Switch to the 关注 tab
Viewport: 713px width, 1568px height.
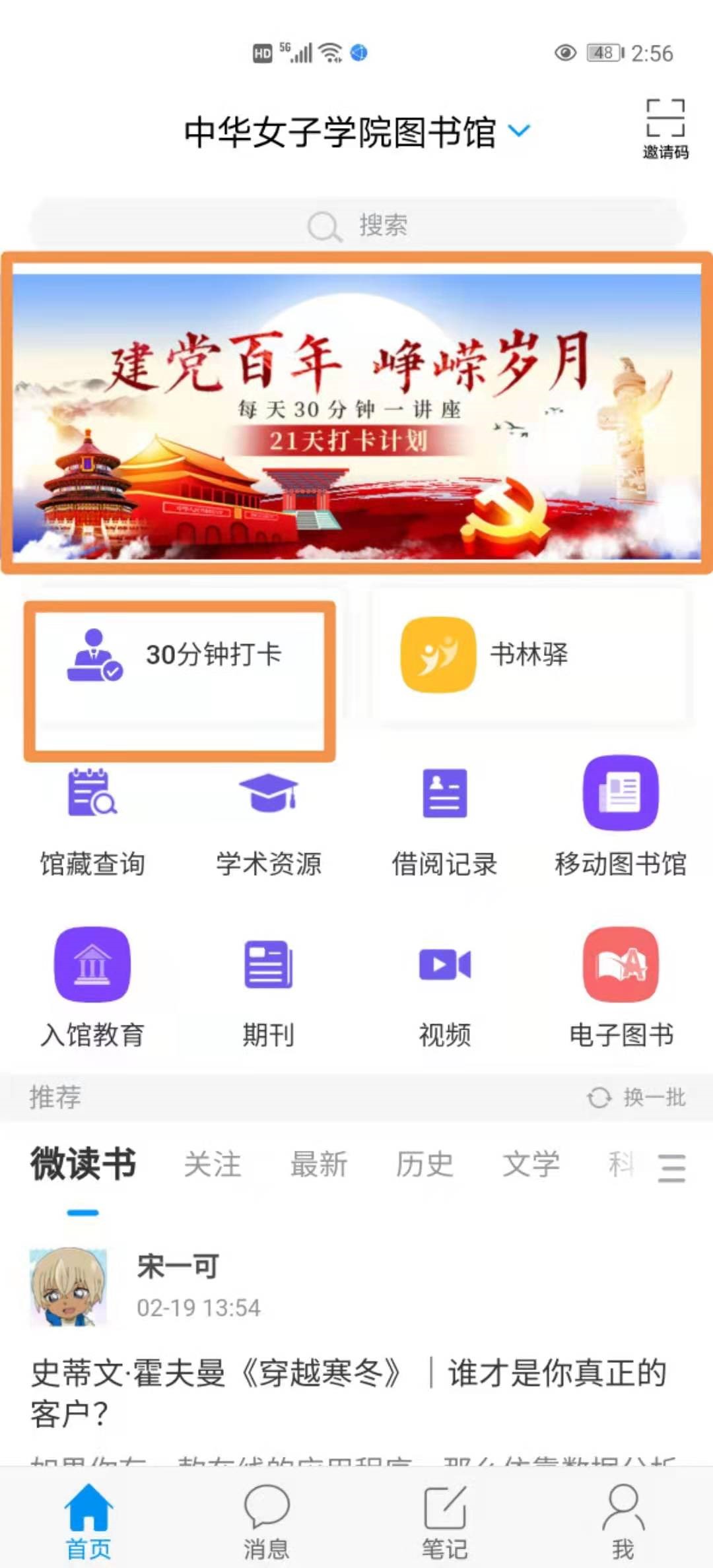coord(213,1165)
